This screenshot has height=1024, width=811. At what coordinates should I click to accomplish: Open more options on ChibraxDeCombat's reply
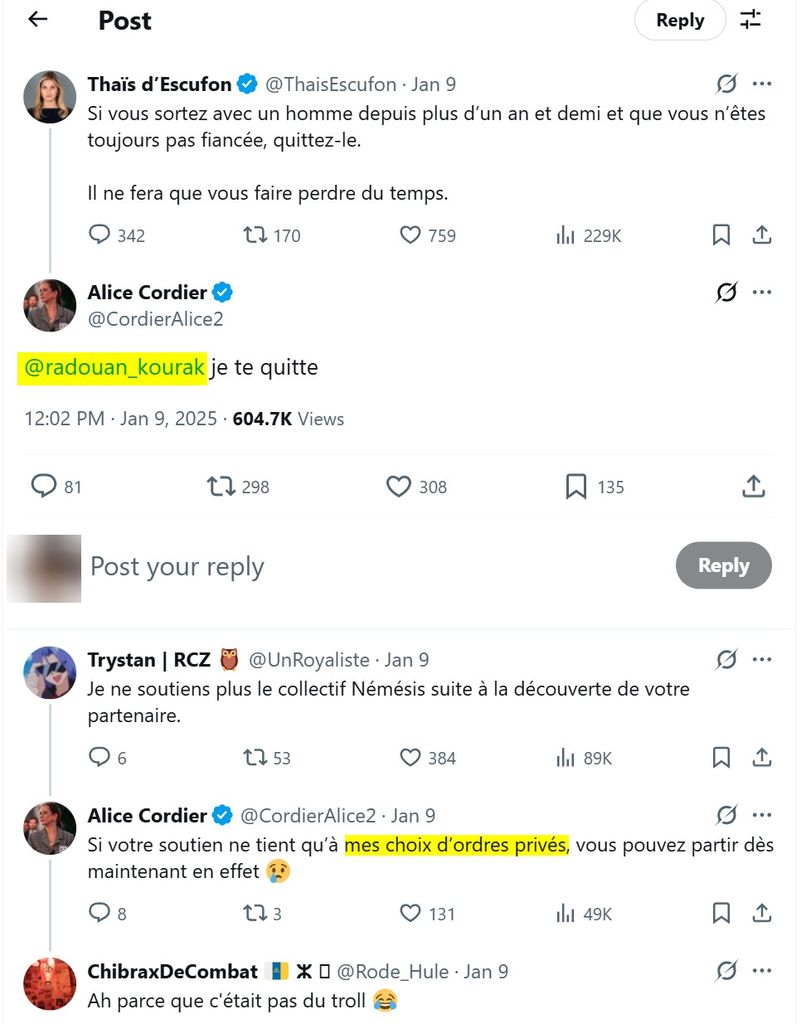point(762,971)
